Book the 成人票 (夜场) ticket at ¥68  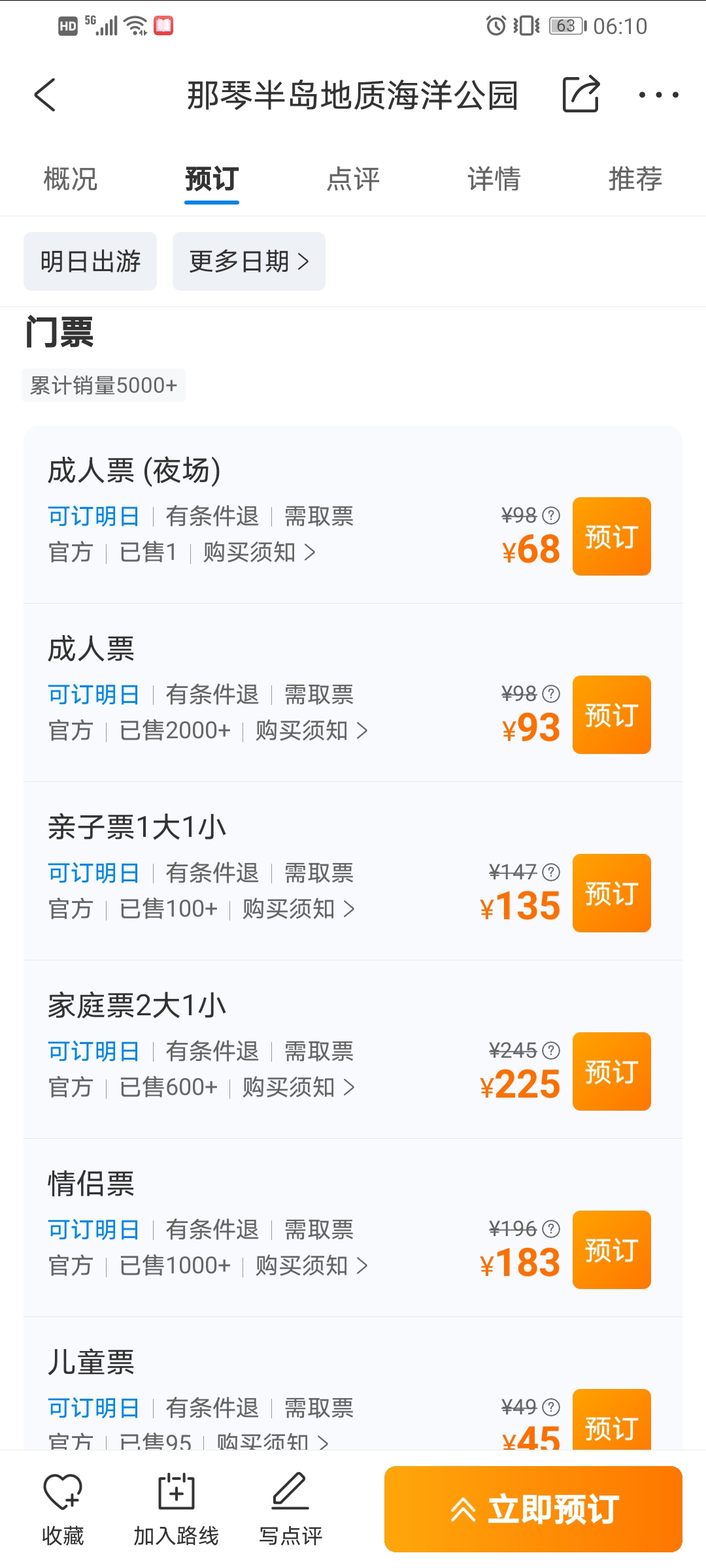[611, 536]
